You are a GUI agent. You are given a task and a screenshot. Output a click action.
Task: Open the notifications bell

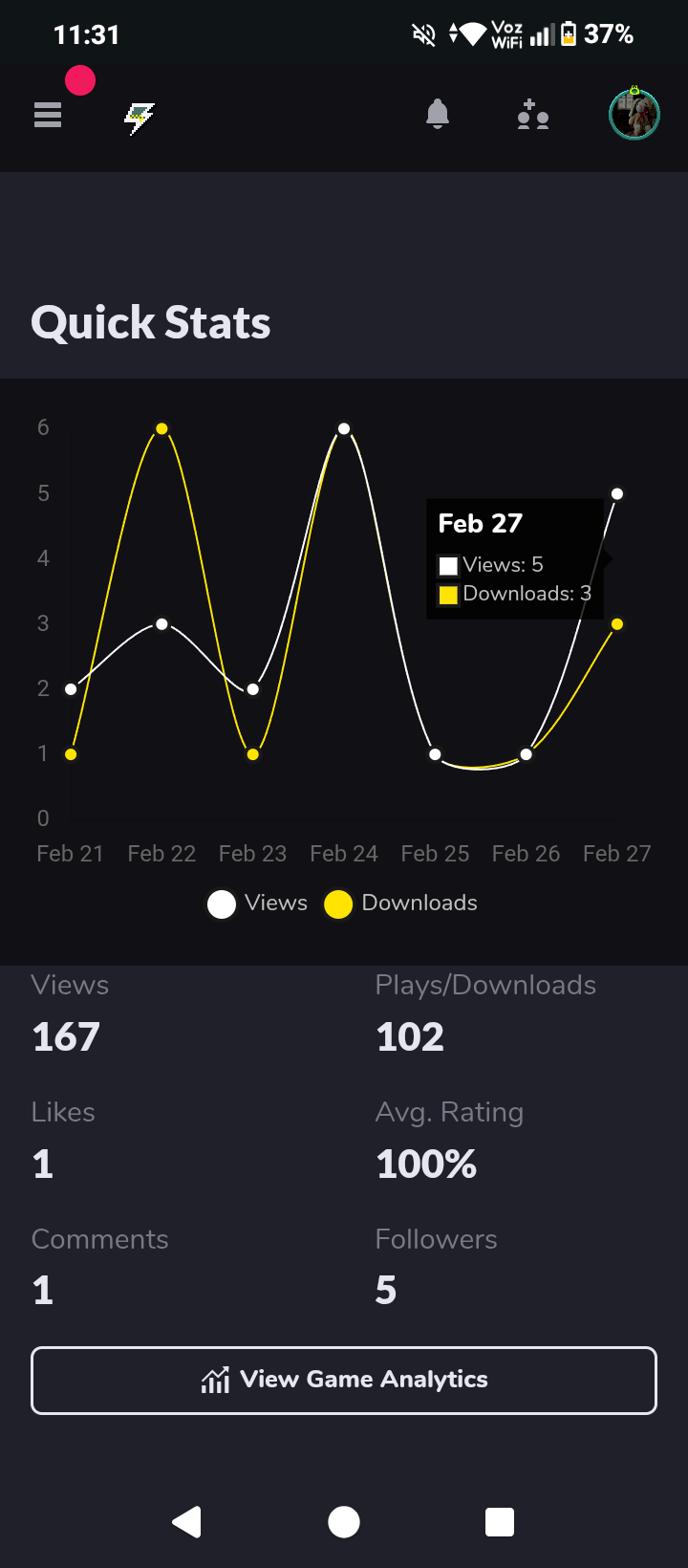click(438, 115)
